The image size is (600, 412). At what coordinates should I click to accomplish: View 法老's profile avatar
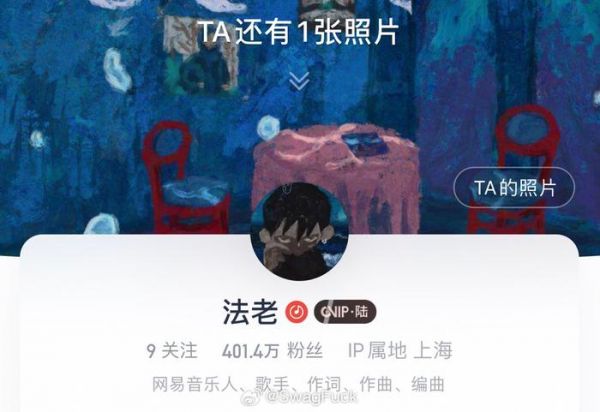[x=298, y=232]
